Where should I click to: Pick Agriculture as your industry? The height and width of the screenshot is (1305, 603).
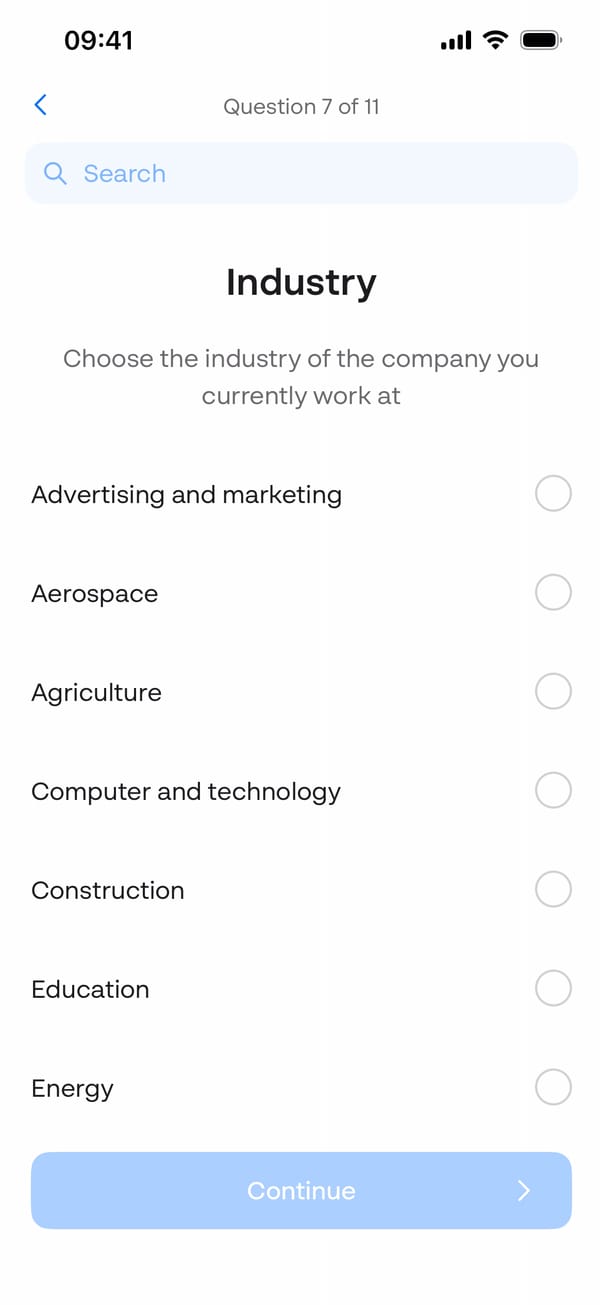[553, 692]
